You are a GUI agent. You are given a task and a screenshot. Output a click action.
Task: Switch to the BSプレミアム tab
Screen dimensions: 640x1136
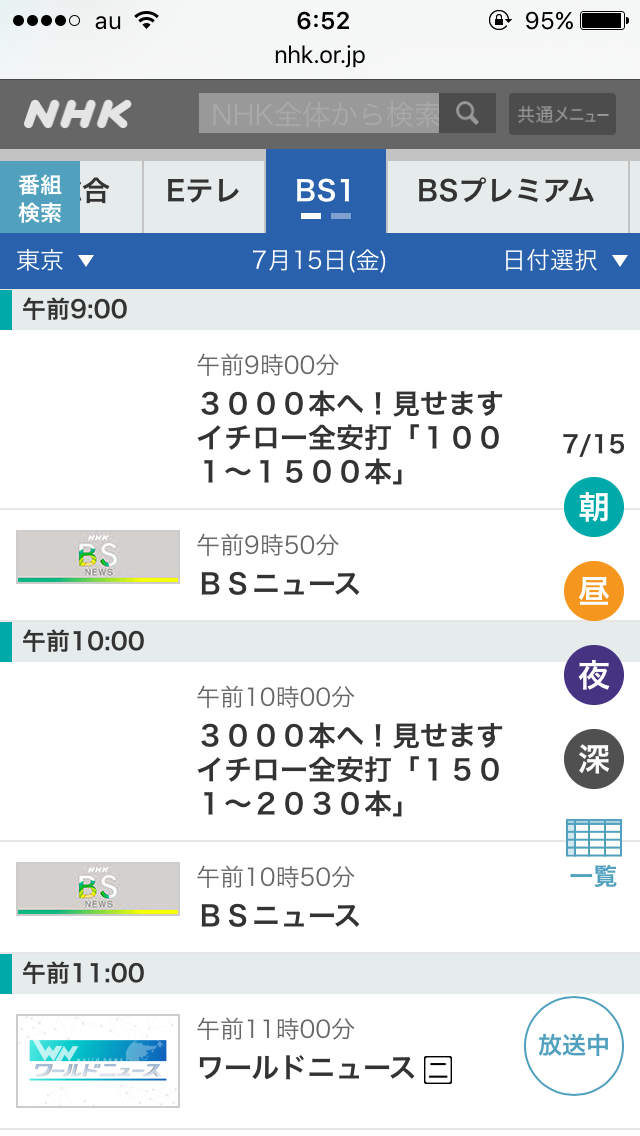pos(505,191)
